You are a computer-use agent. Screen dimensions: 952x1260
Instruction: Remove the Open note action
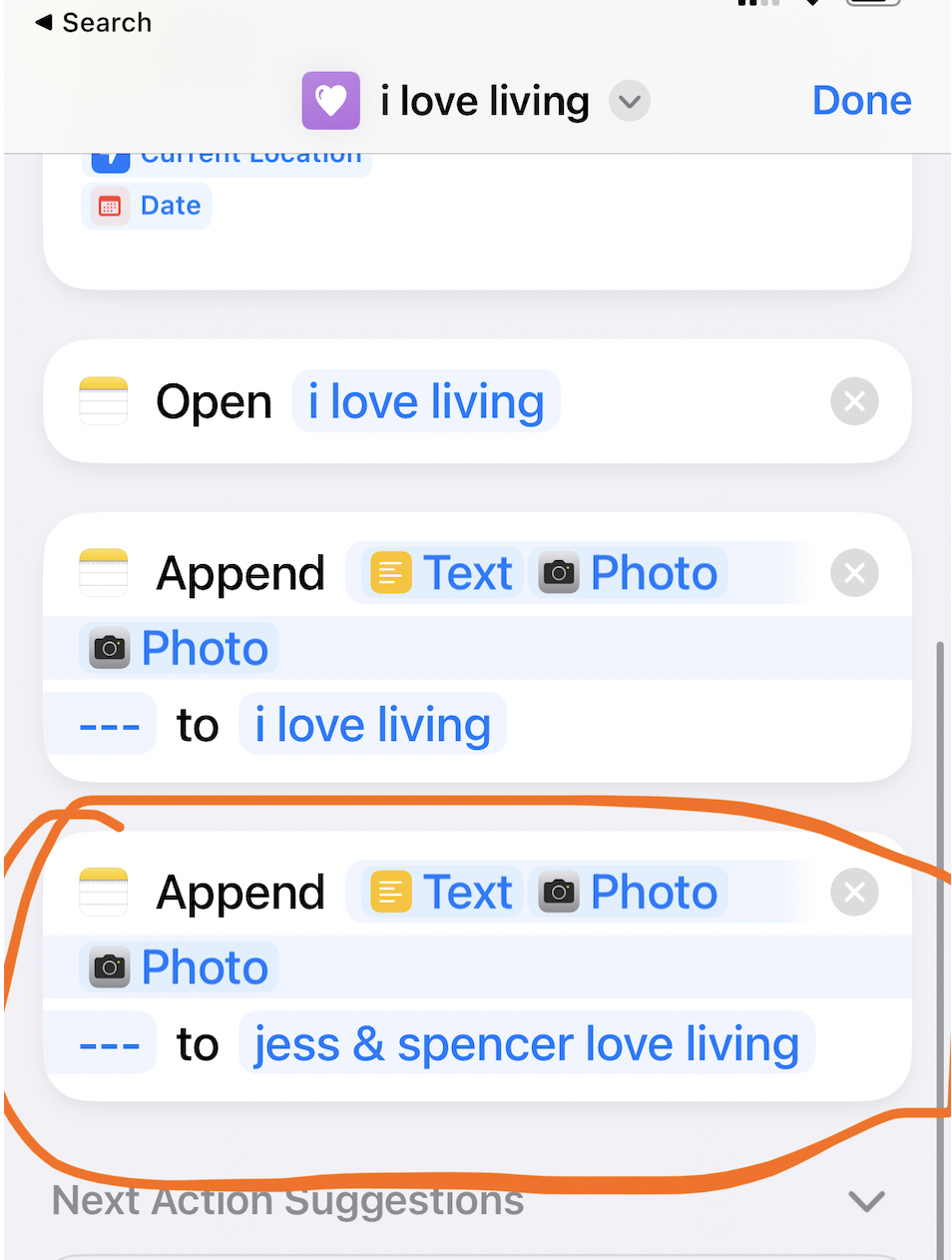coord(854,402)
